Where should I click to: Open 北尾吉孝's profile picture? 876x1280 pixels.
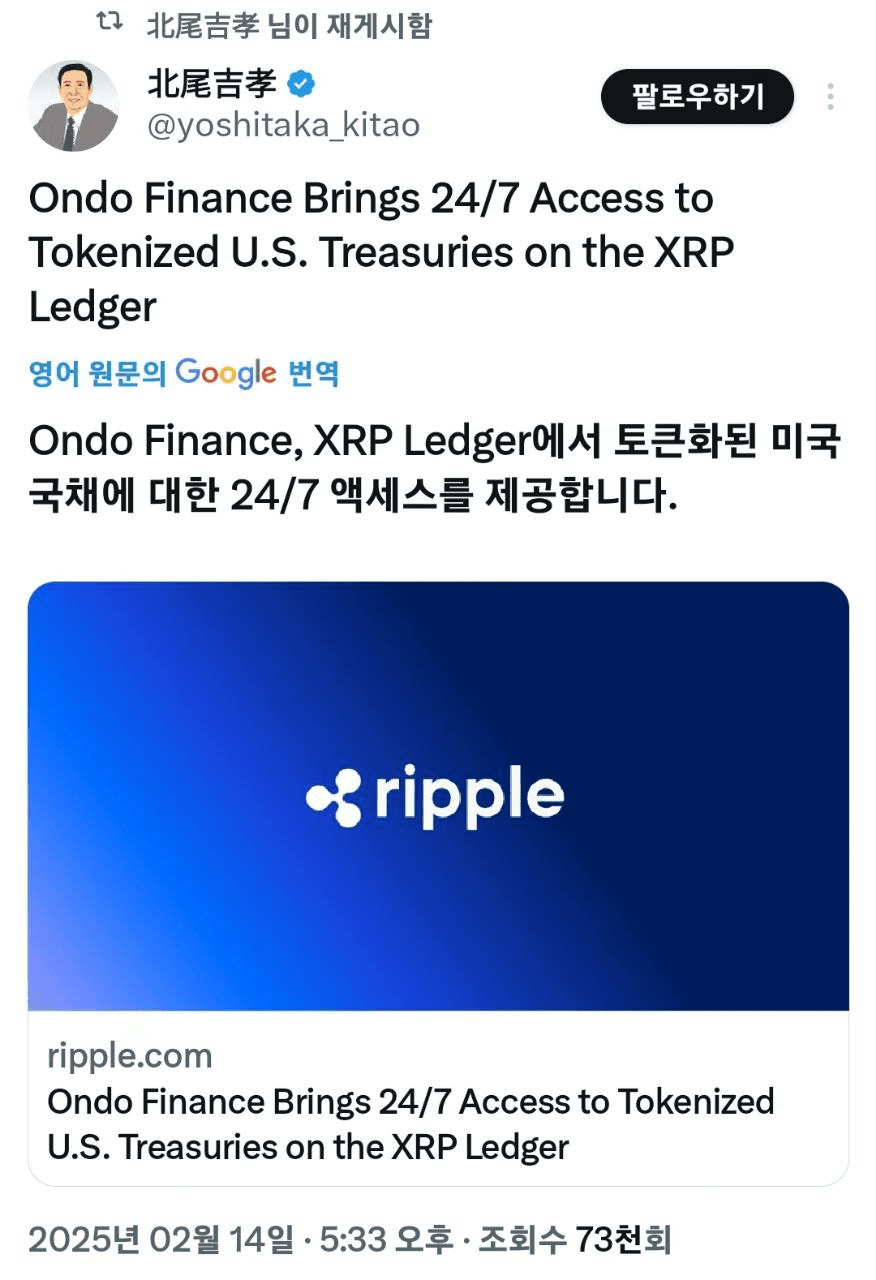tap(72, 105)
